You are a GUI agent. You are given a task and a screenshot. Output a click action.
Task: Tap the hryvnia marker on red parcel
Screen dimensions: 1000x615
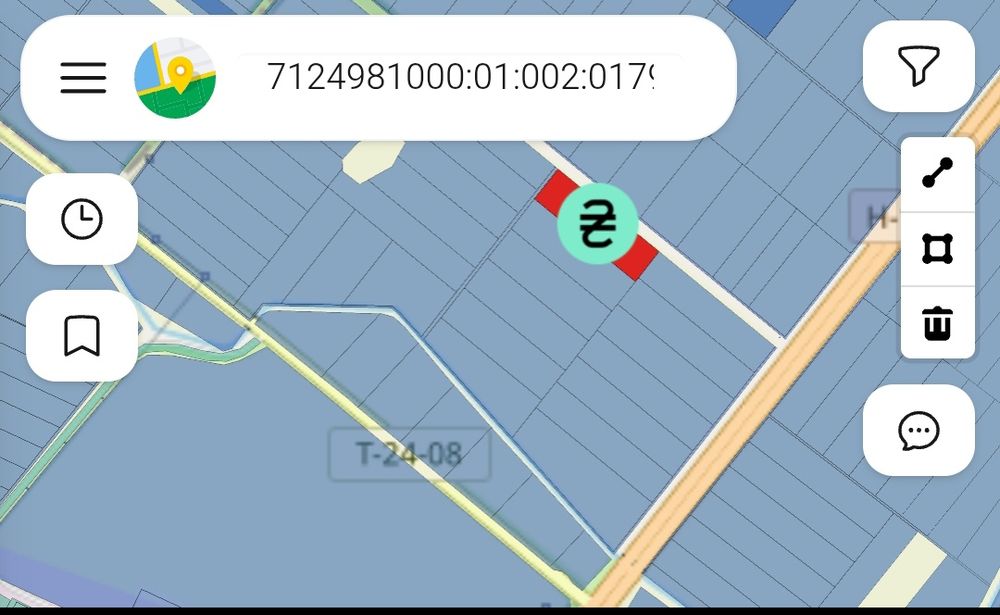(597, 223)
